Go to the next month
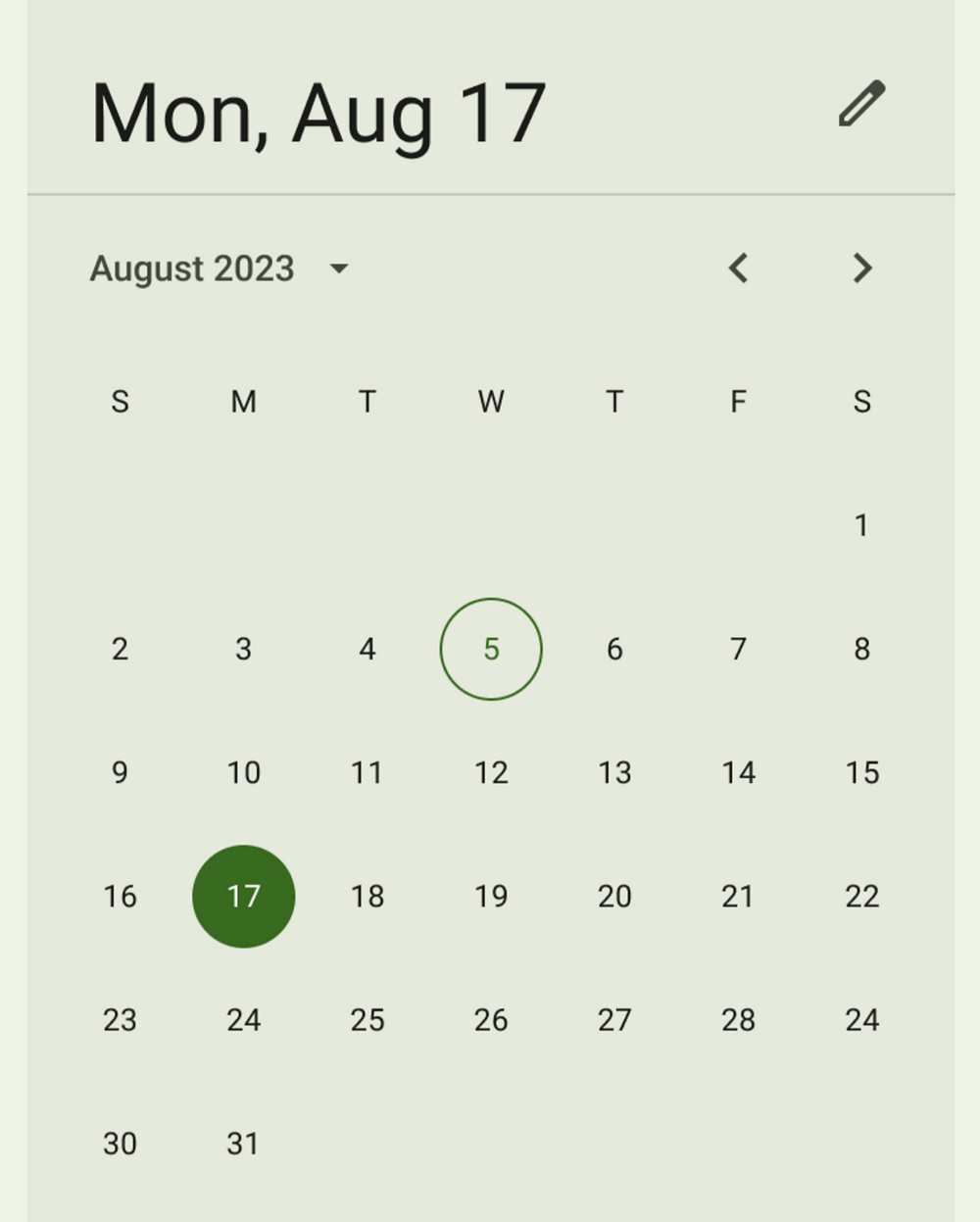This screenshot has width=980, height=1222. [x=861, y=269]
